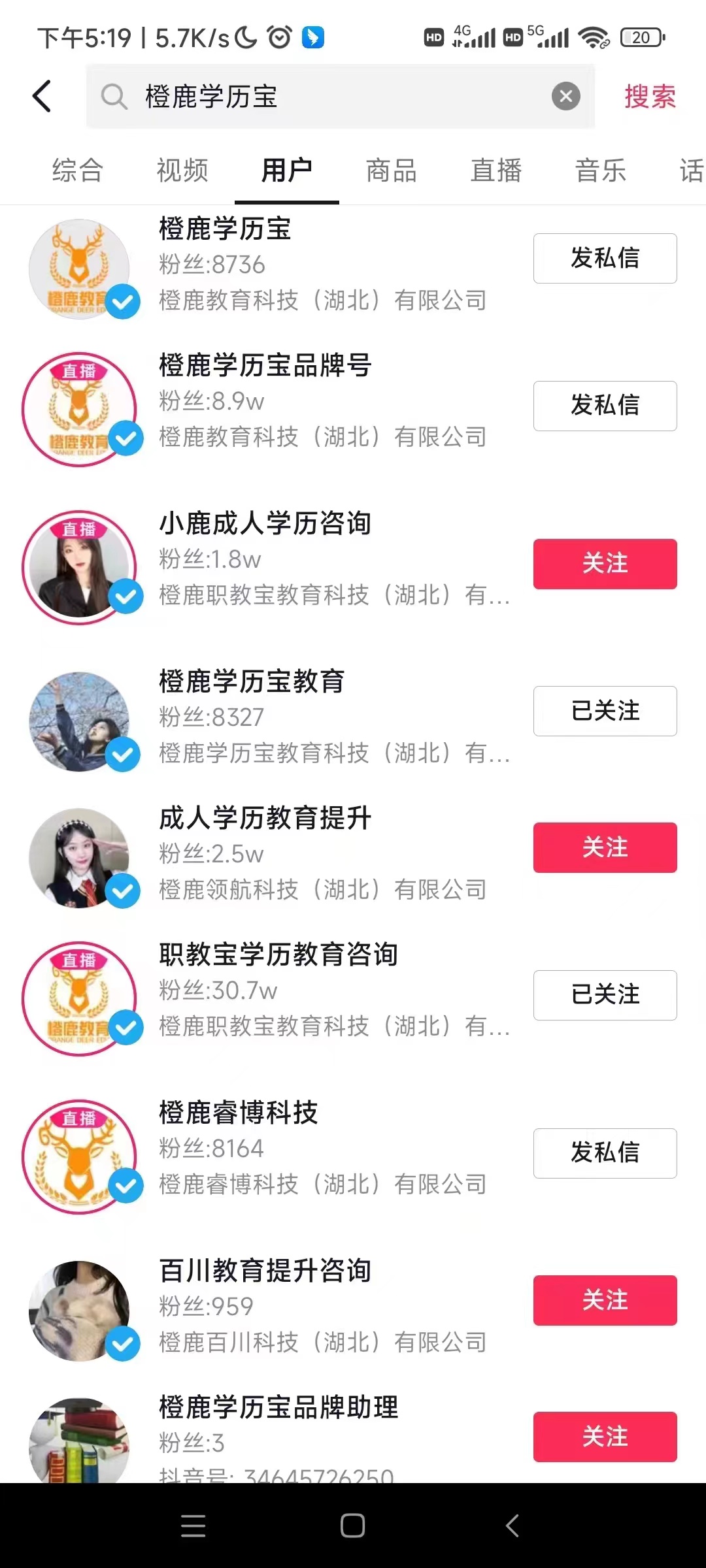Open the 商品 search results tab

[x=392, y=171]
